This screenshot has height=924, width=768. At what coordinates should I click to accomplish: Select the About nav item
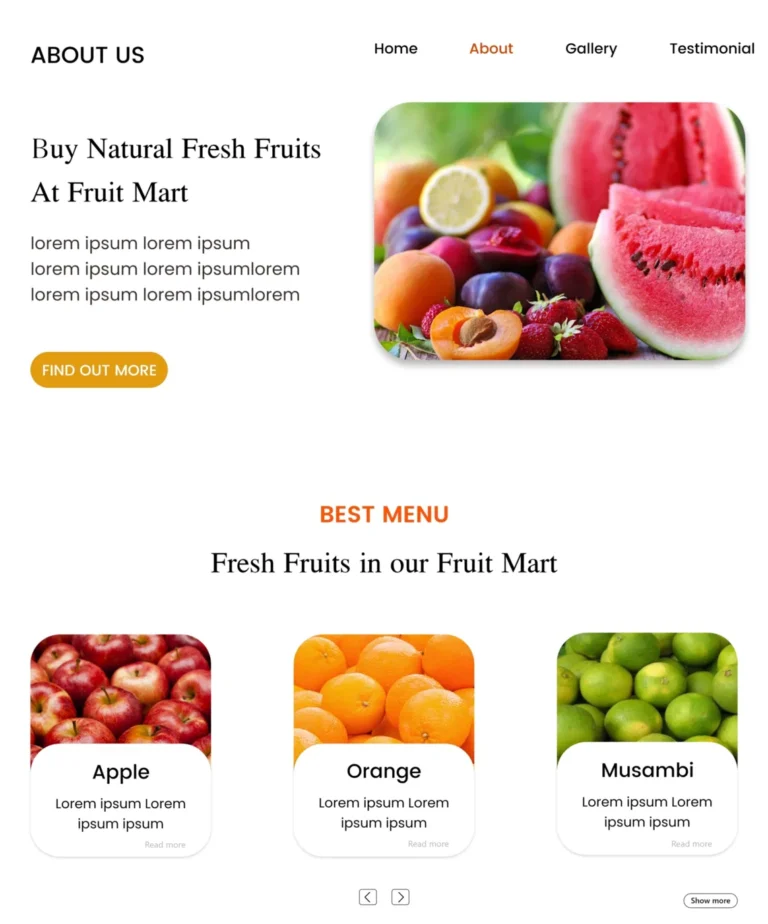[491, 48]
